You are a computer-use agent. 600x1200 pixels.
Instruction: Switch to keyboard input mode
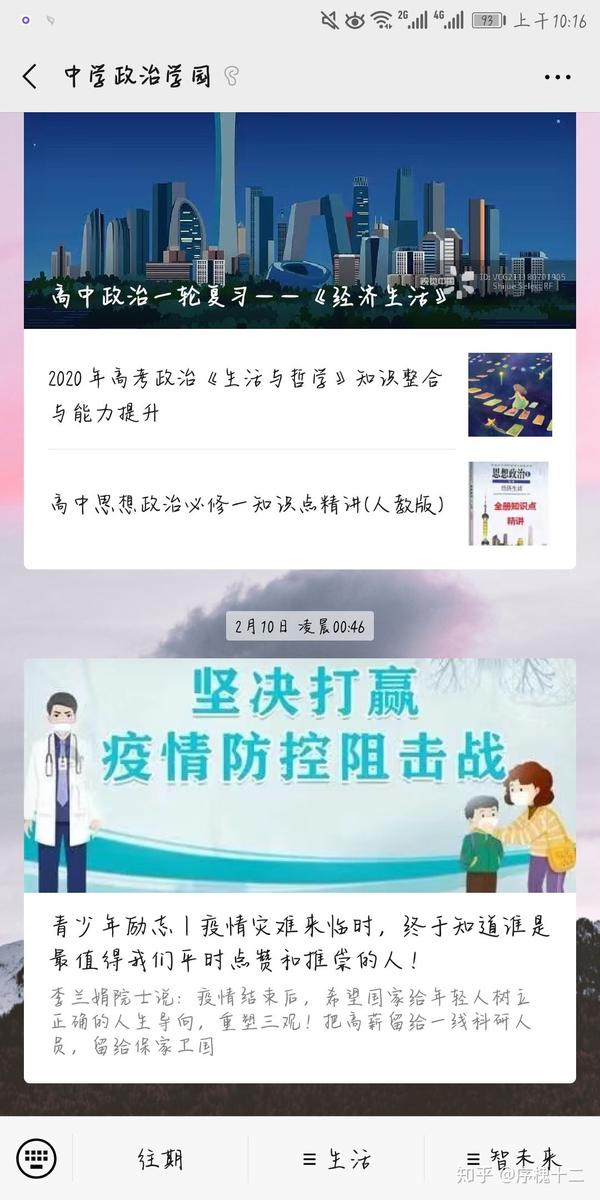(37, 1159)
